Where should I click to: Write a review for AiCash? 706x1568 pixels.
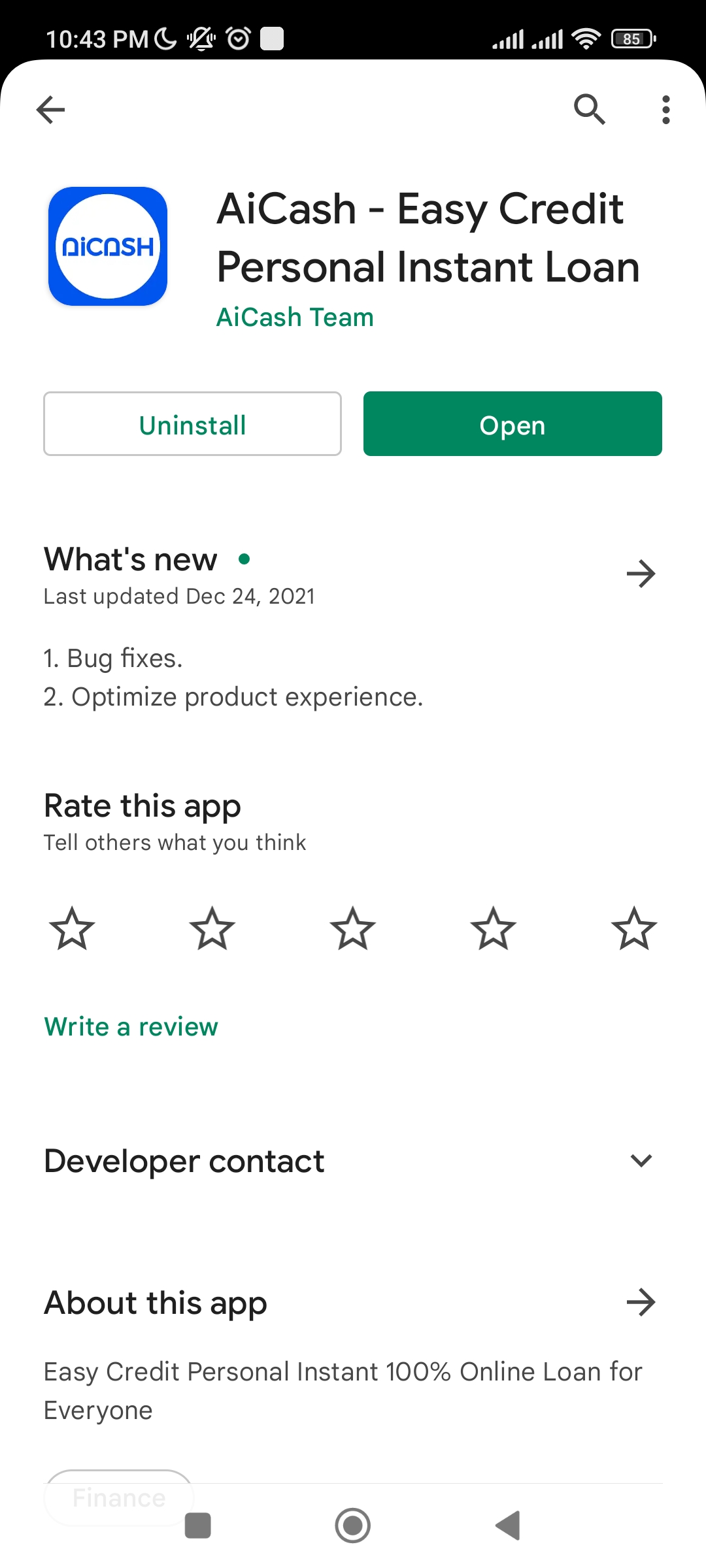[131, 1027]
